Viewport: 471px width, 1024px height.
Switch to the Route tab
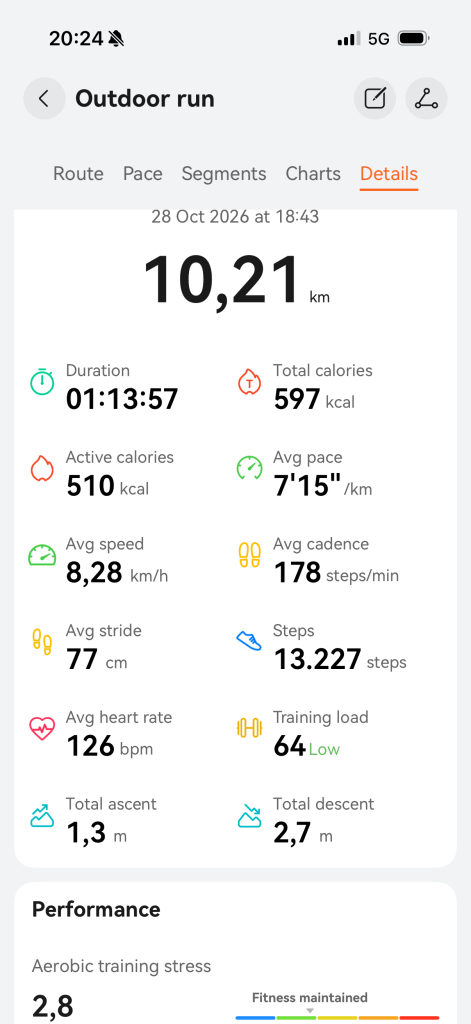[78, 174]
